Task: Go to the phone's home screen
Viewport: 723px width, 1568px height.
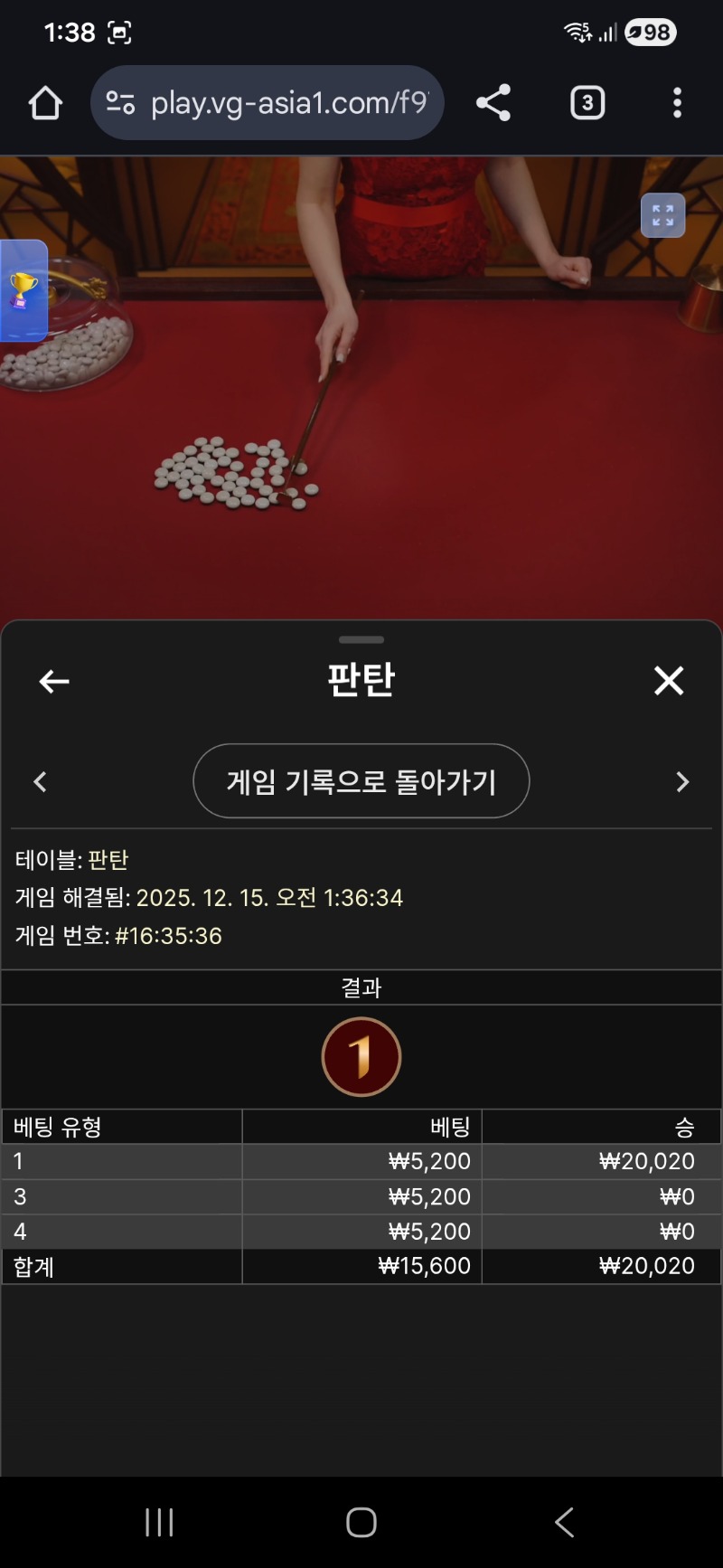Action: (x=361, y=1522)
